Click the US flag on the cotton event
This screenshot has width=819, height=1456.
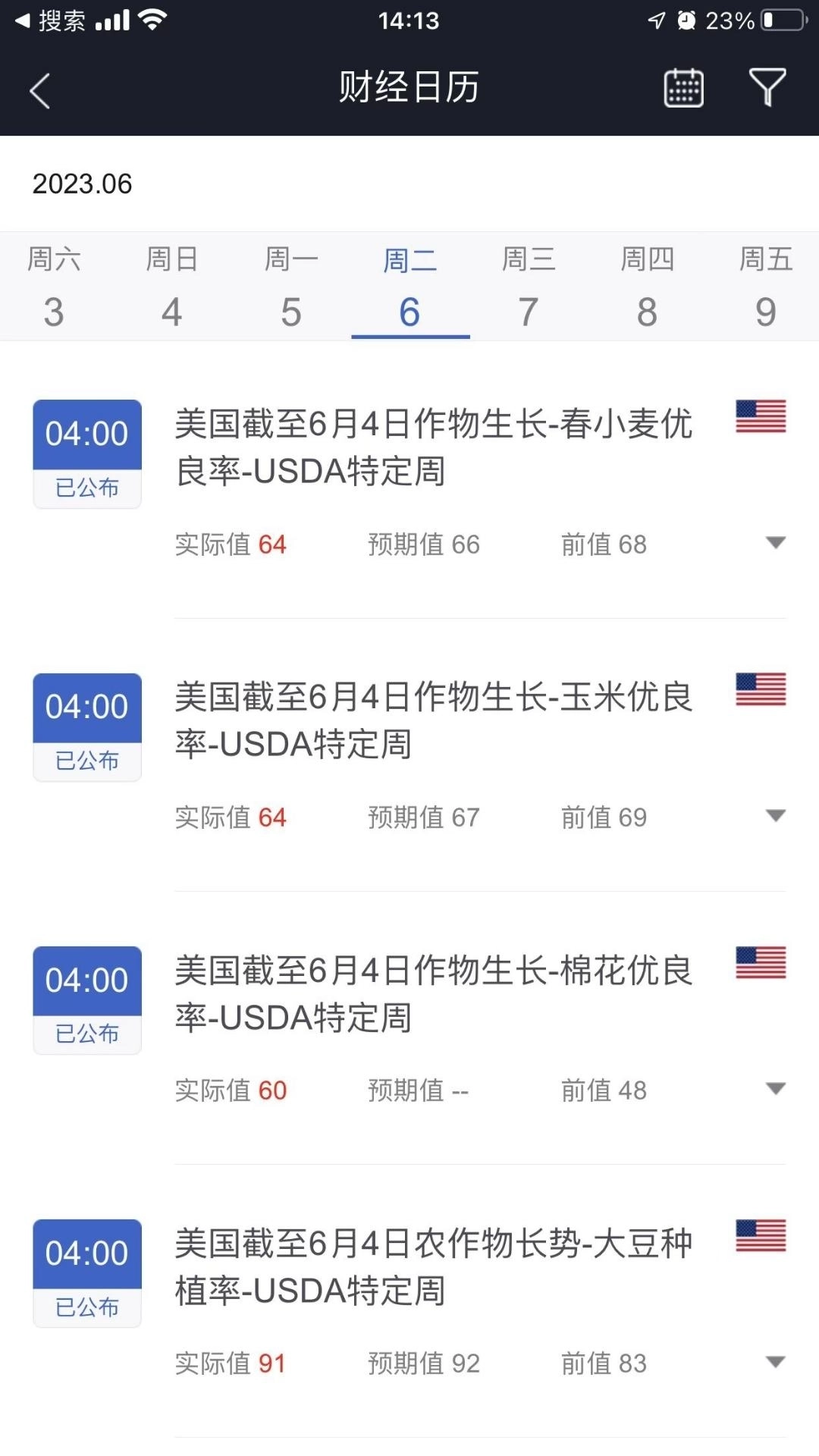[x=761, y=961]
